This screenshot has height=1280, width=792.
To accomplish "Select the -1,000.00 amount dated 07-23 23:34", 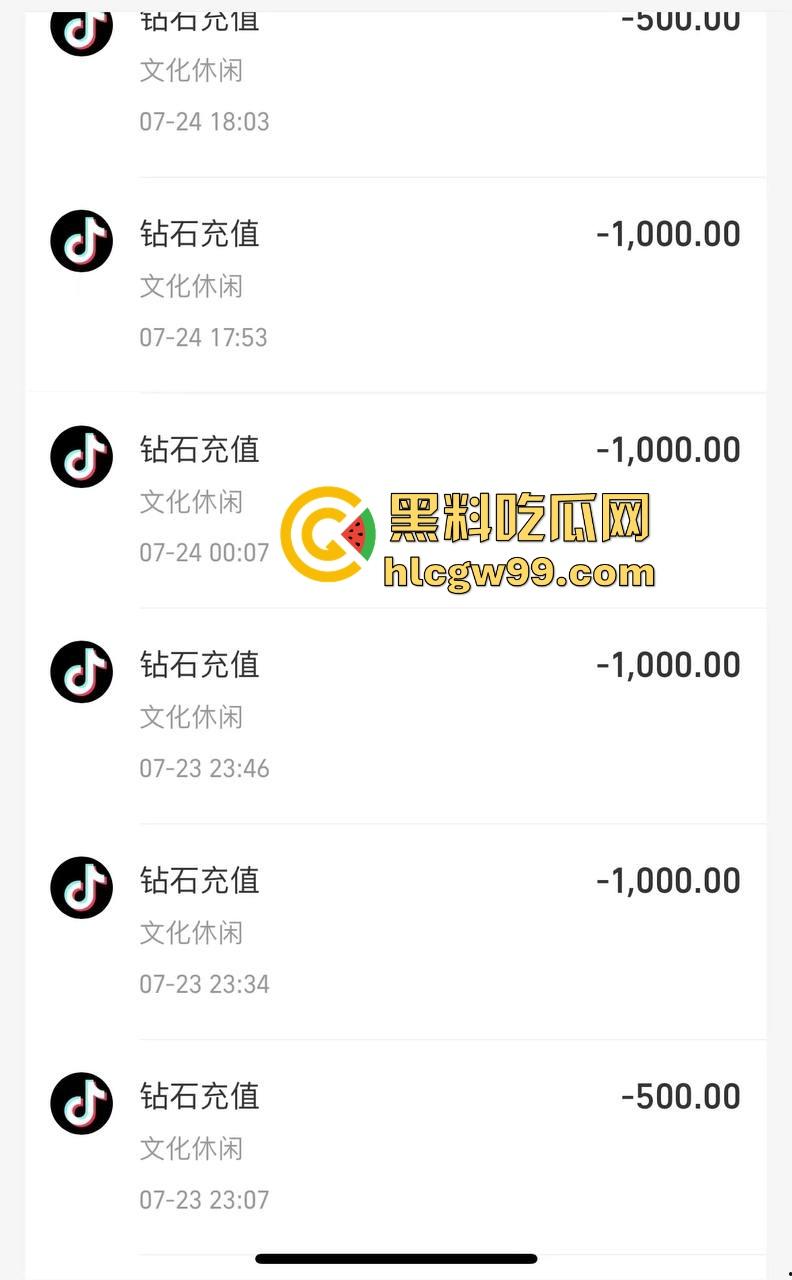I will (667, 881).
